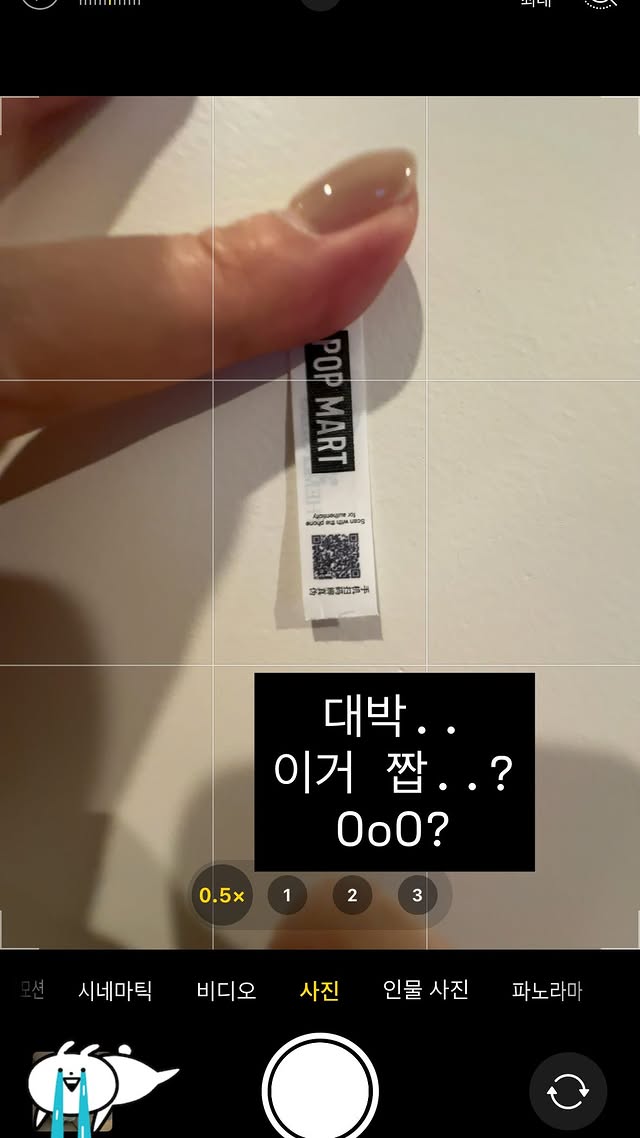Select the 0.5× zoom level
This screenshot has height=1138, width=640.
point(222,895)
